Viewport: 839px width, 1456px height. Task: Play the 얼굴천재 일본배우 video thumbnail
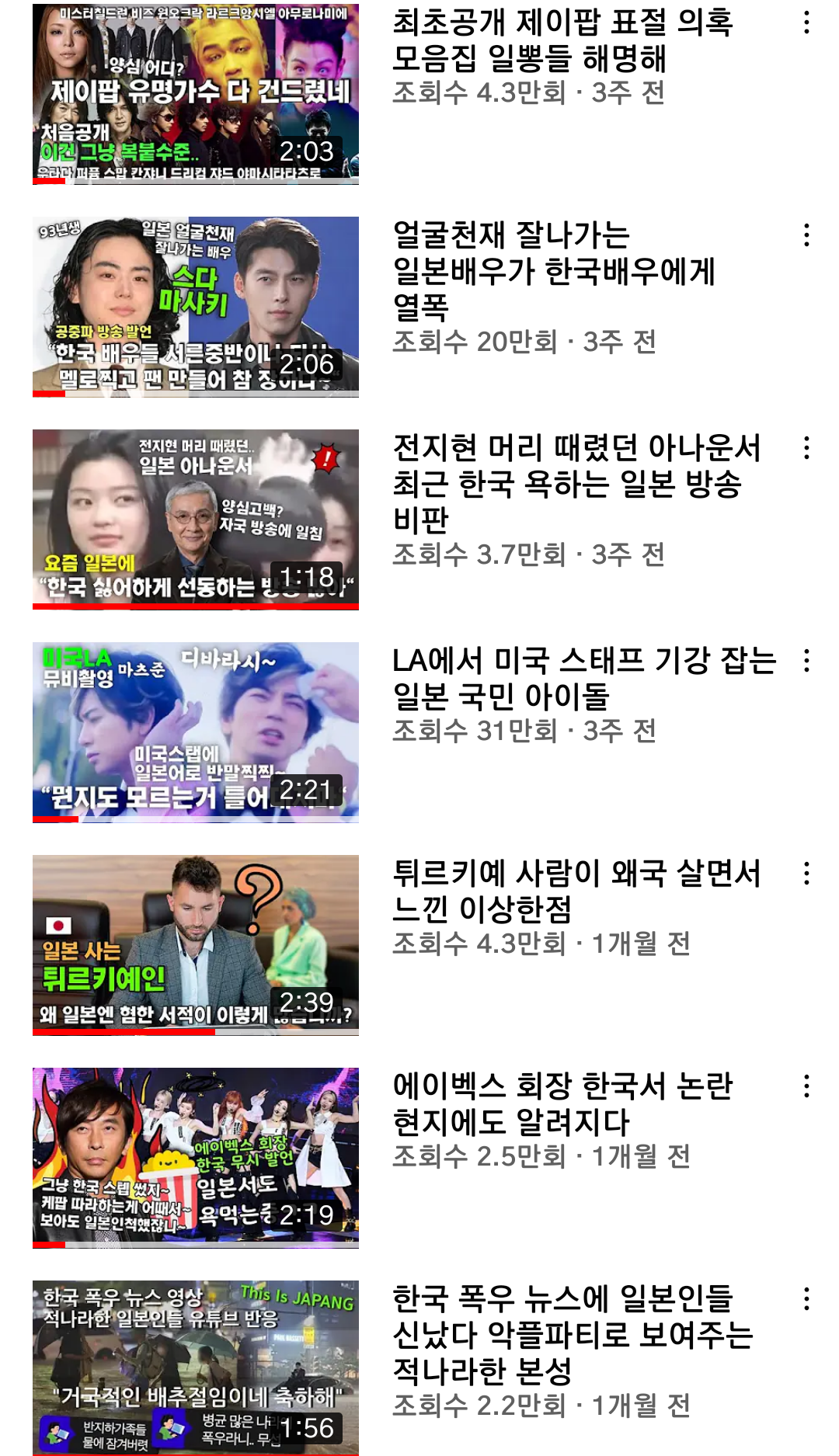click(x=196, y=306)
